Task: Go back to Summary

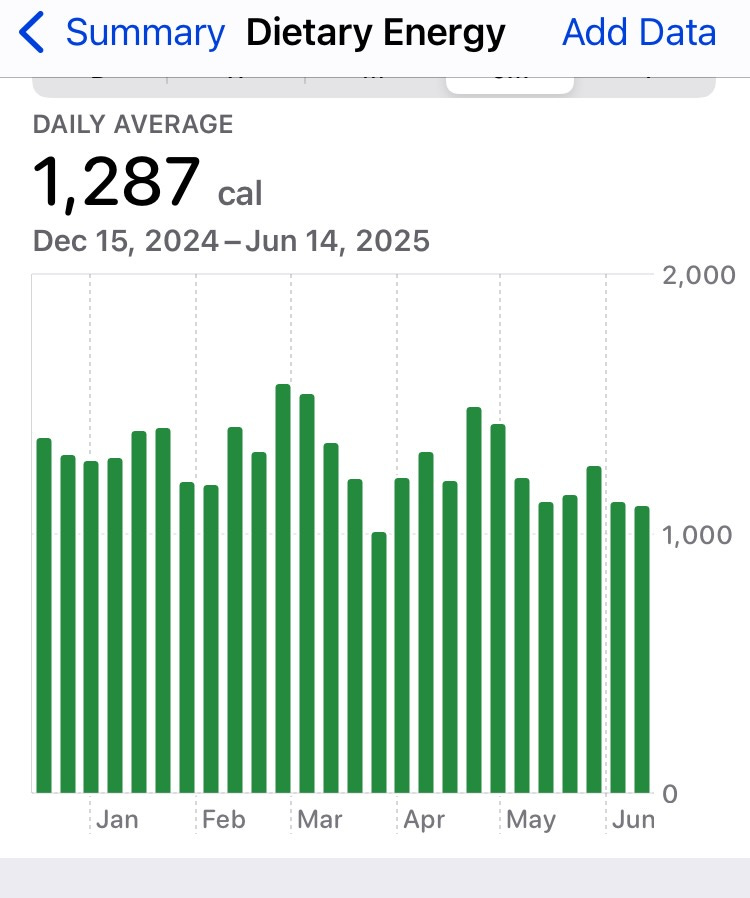Action: 123,33
